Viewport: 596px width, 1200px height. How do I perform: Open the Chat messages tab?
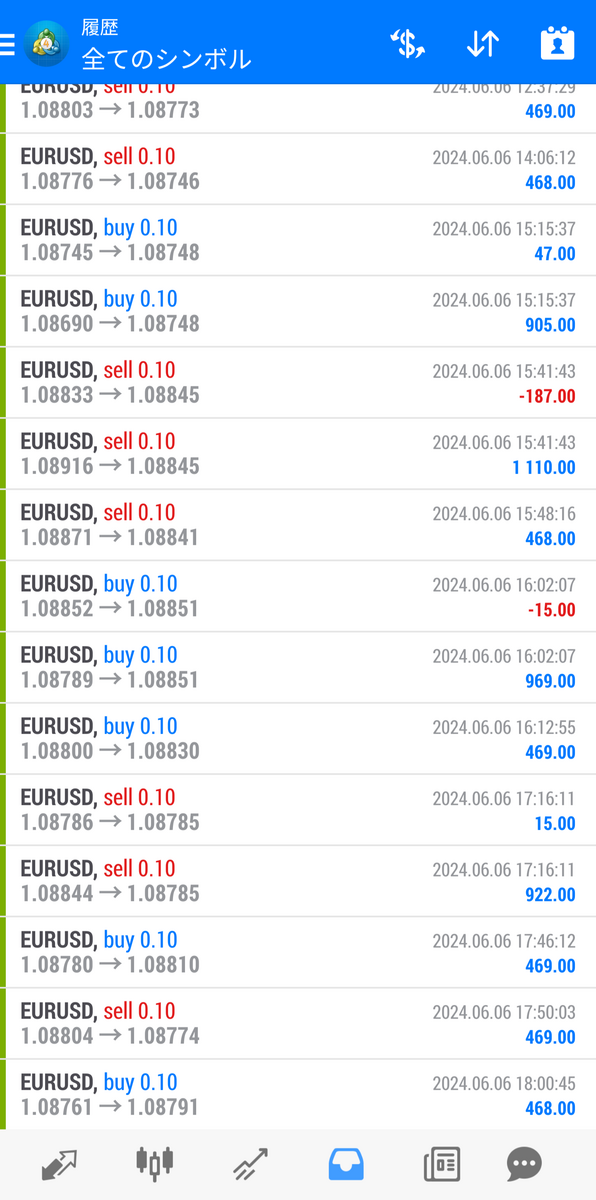pos(524,1164)
